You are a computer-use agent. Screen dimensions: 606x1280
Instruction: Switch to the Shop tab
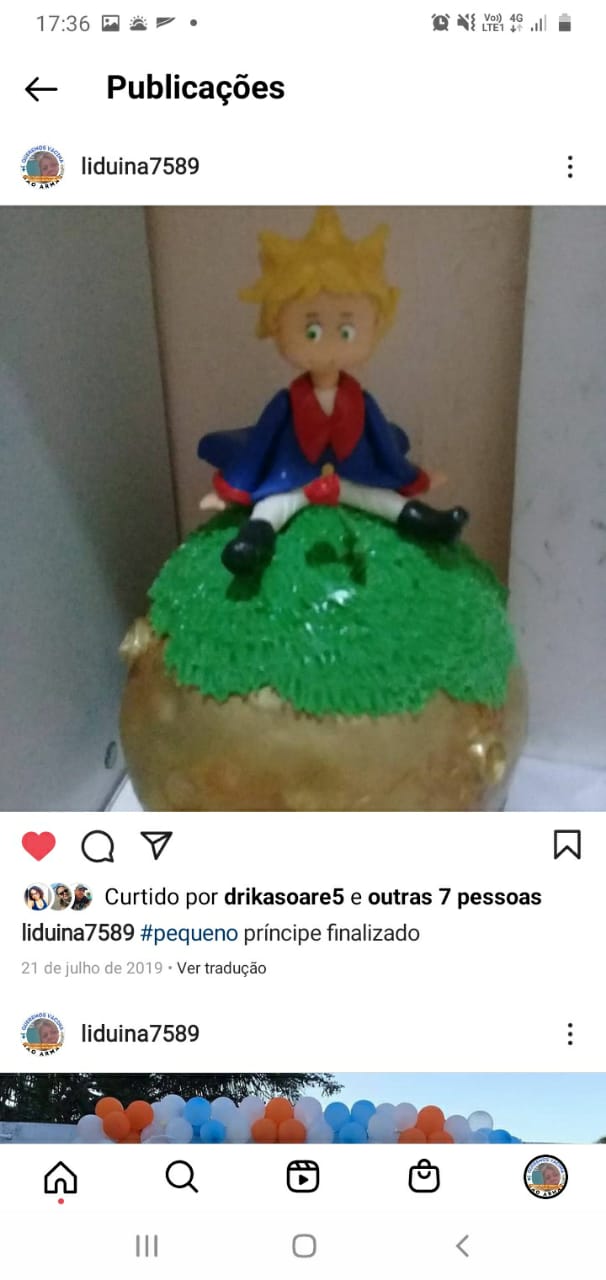pyautogui.click(x=424, y=1177)
